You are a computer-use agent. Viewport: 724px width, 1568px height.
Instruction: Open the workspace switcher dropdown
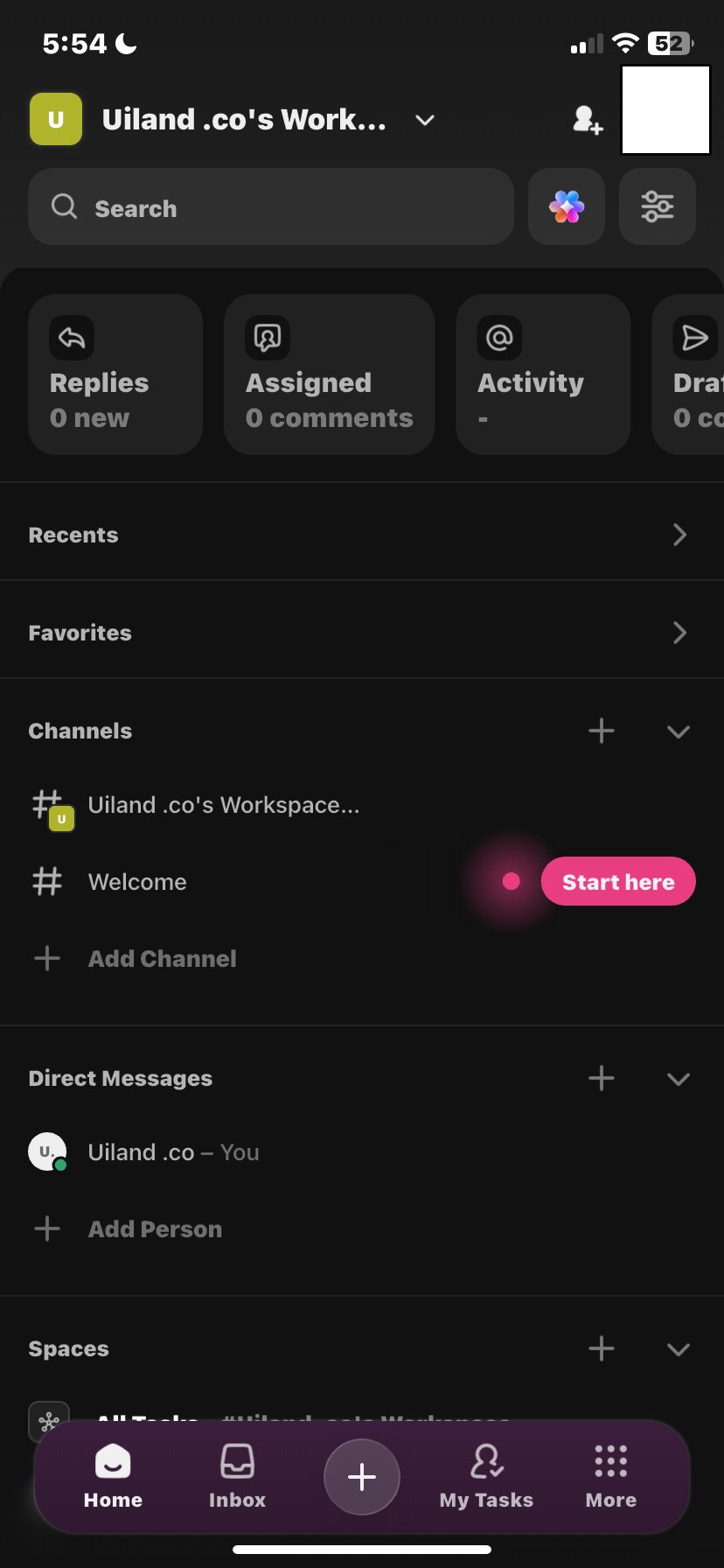[x=424, y=120]
